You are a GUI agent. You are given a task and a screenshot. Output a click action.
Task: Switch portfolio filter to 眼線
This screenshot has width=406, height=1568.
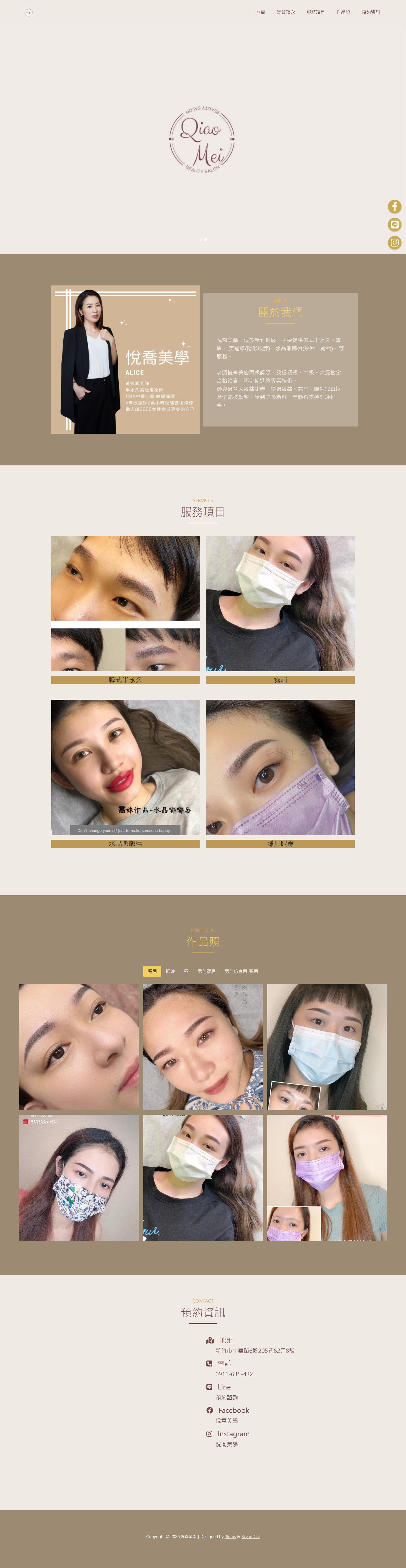170,971
